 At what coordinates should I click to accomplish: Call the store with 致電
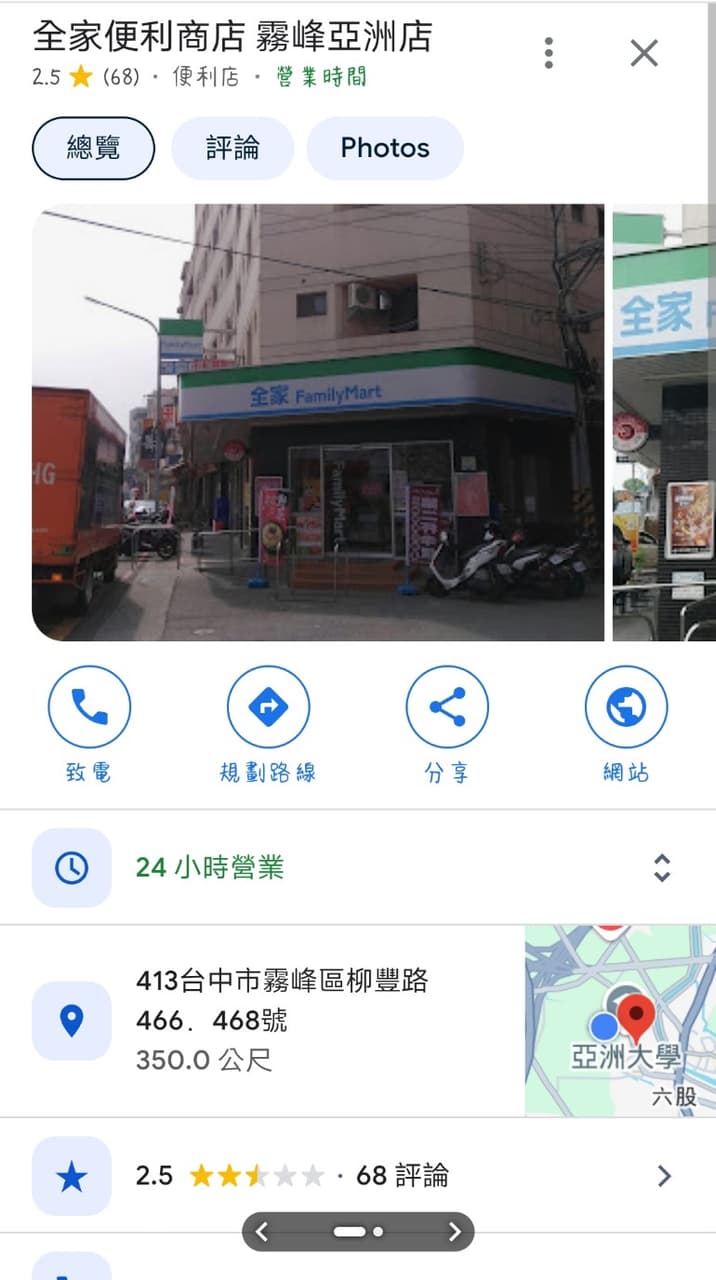(x=89, y=708)
